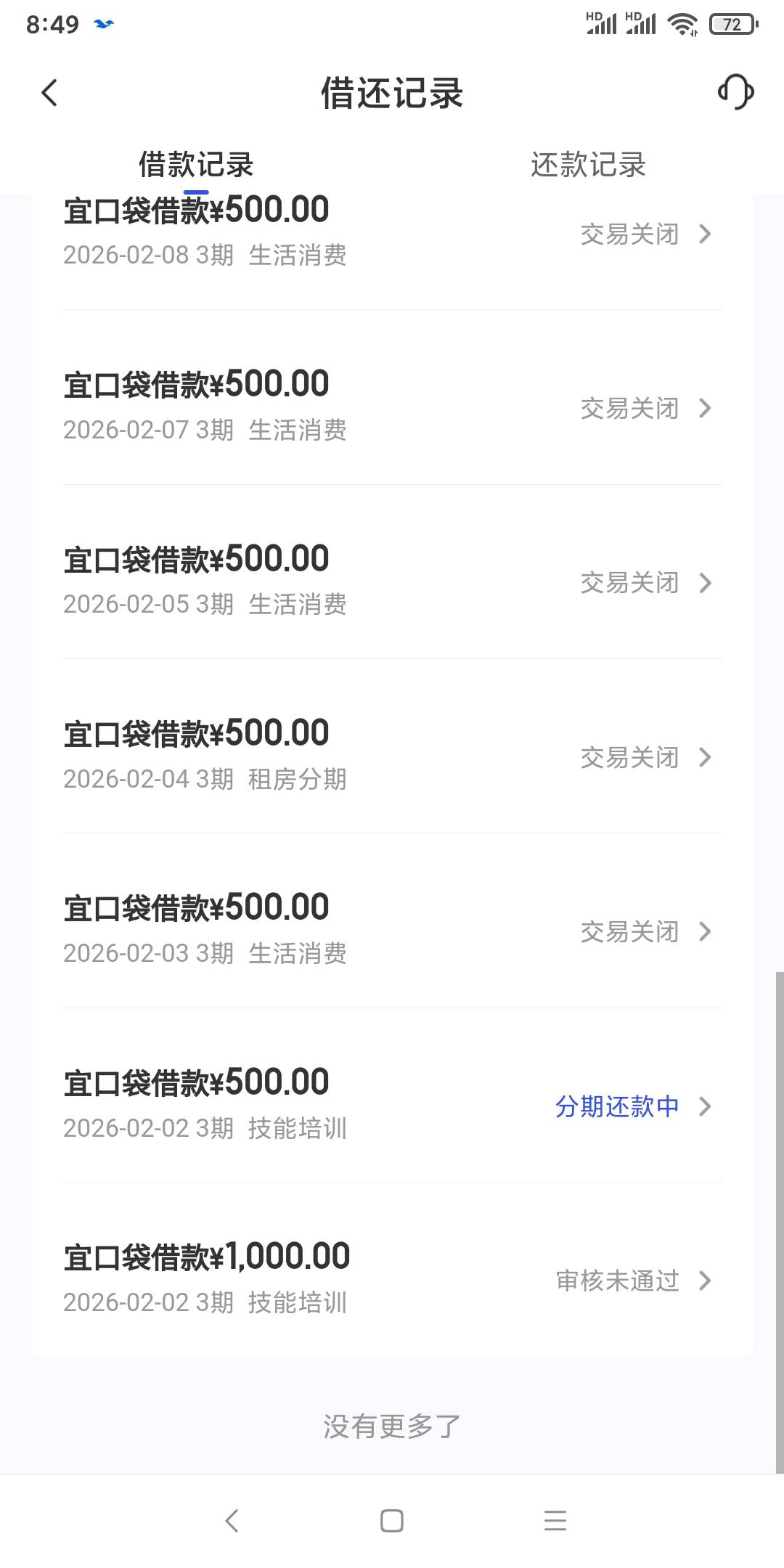Tap the system home button

coord(392,1520)
